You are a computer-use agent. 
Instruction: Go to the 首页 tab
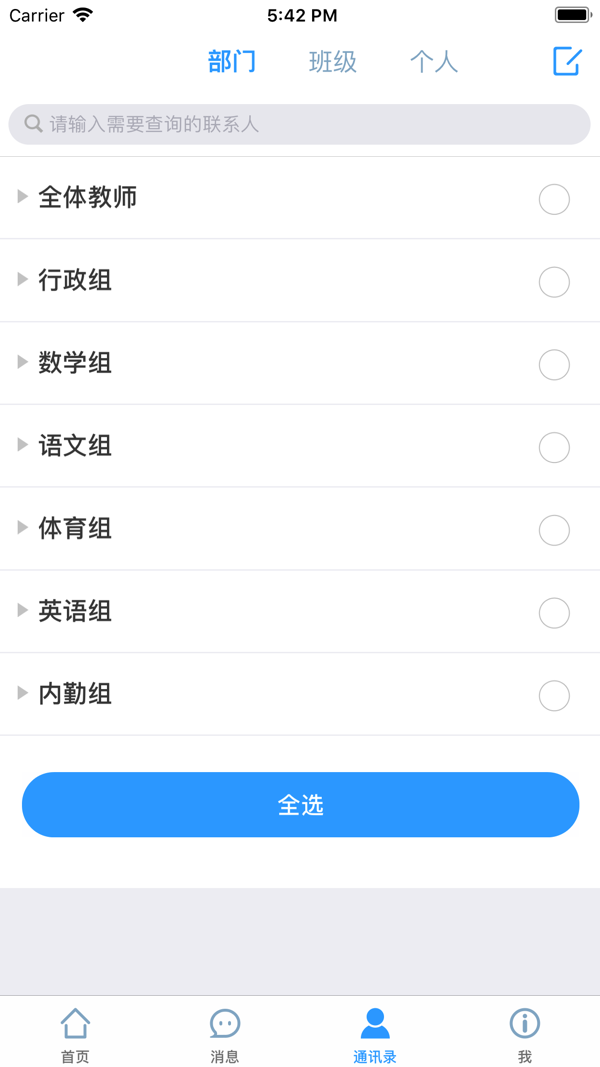(x=75, y=1034)
